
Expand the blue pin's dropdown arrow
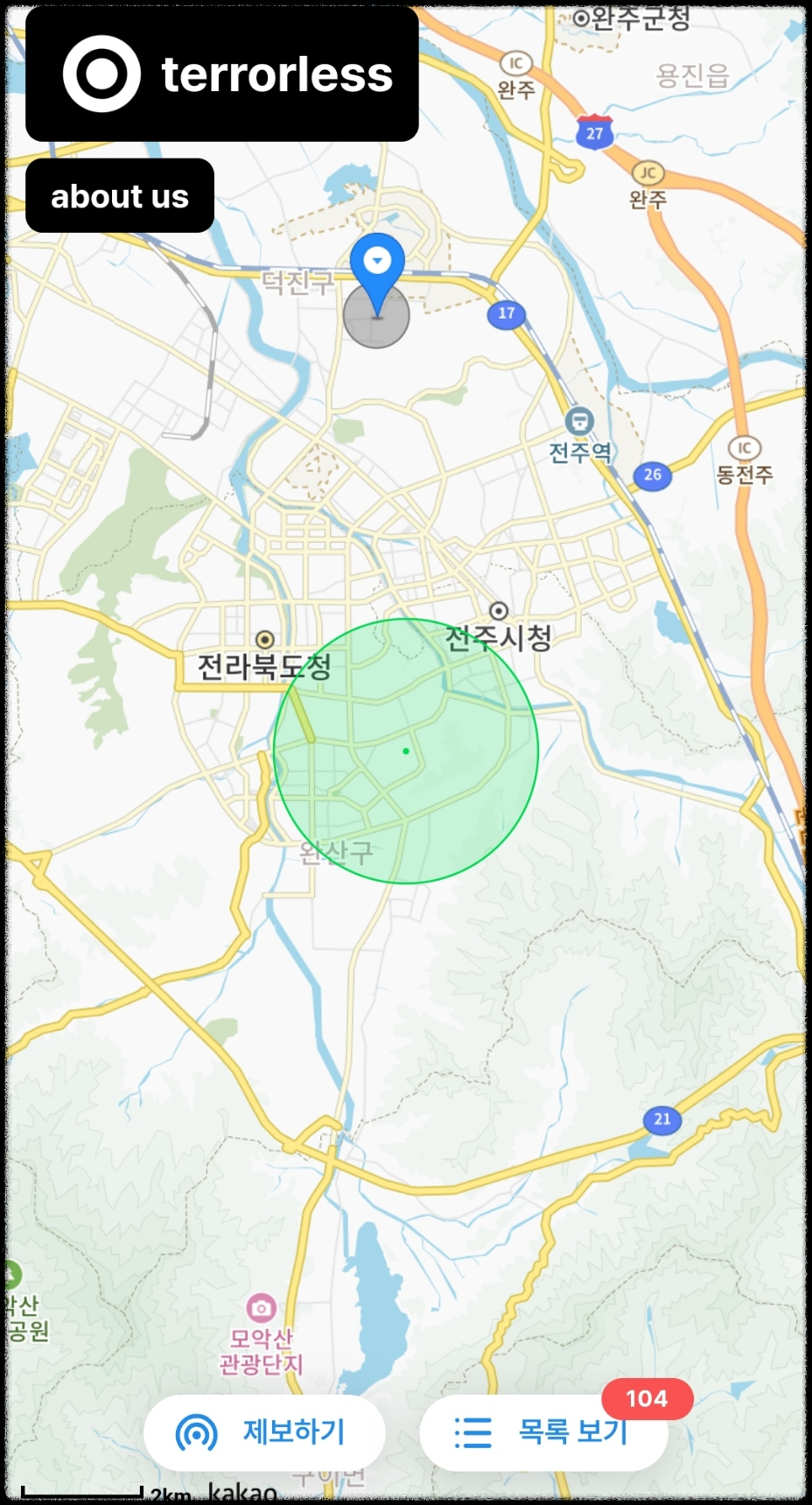coord(376,259)
